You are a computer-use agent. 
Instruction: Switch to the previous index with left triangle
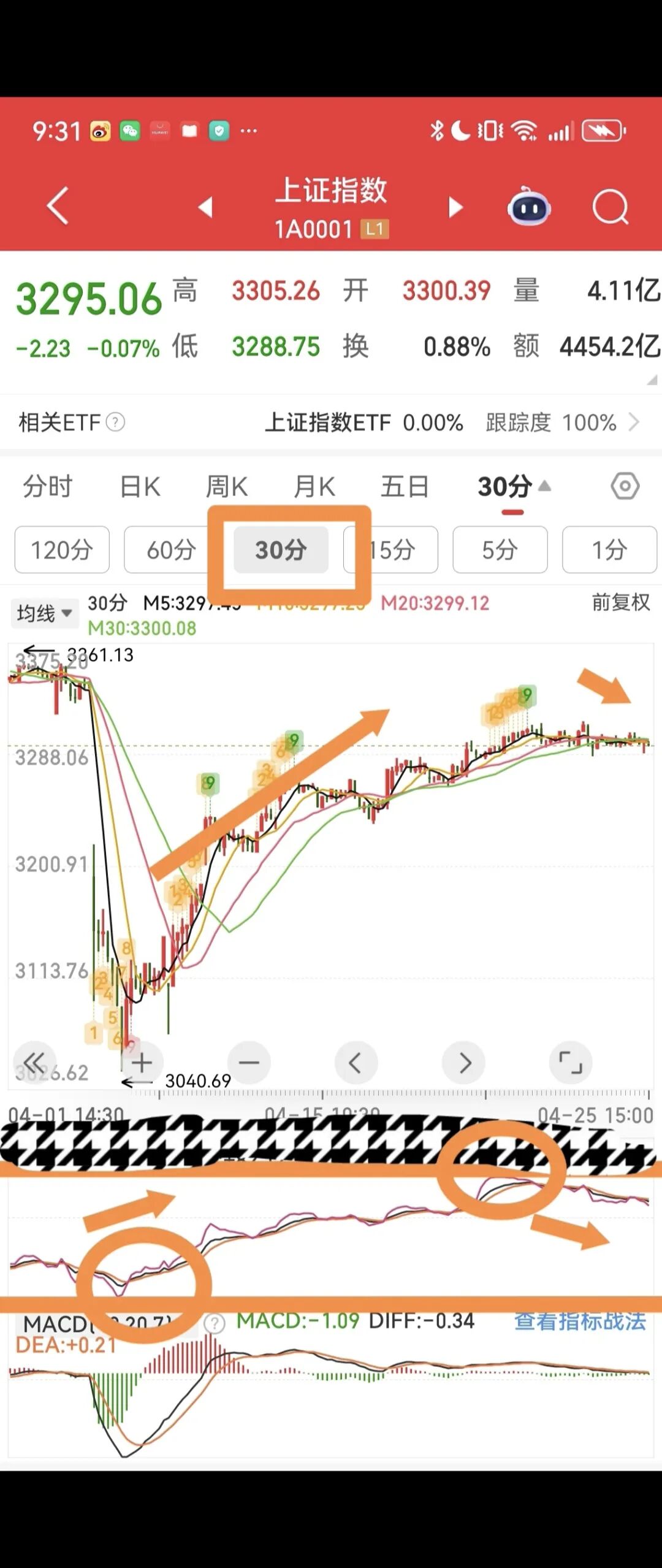[x=206, y=207]
